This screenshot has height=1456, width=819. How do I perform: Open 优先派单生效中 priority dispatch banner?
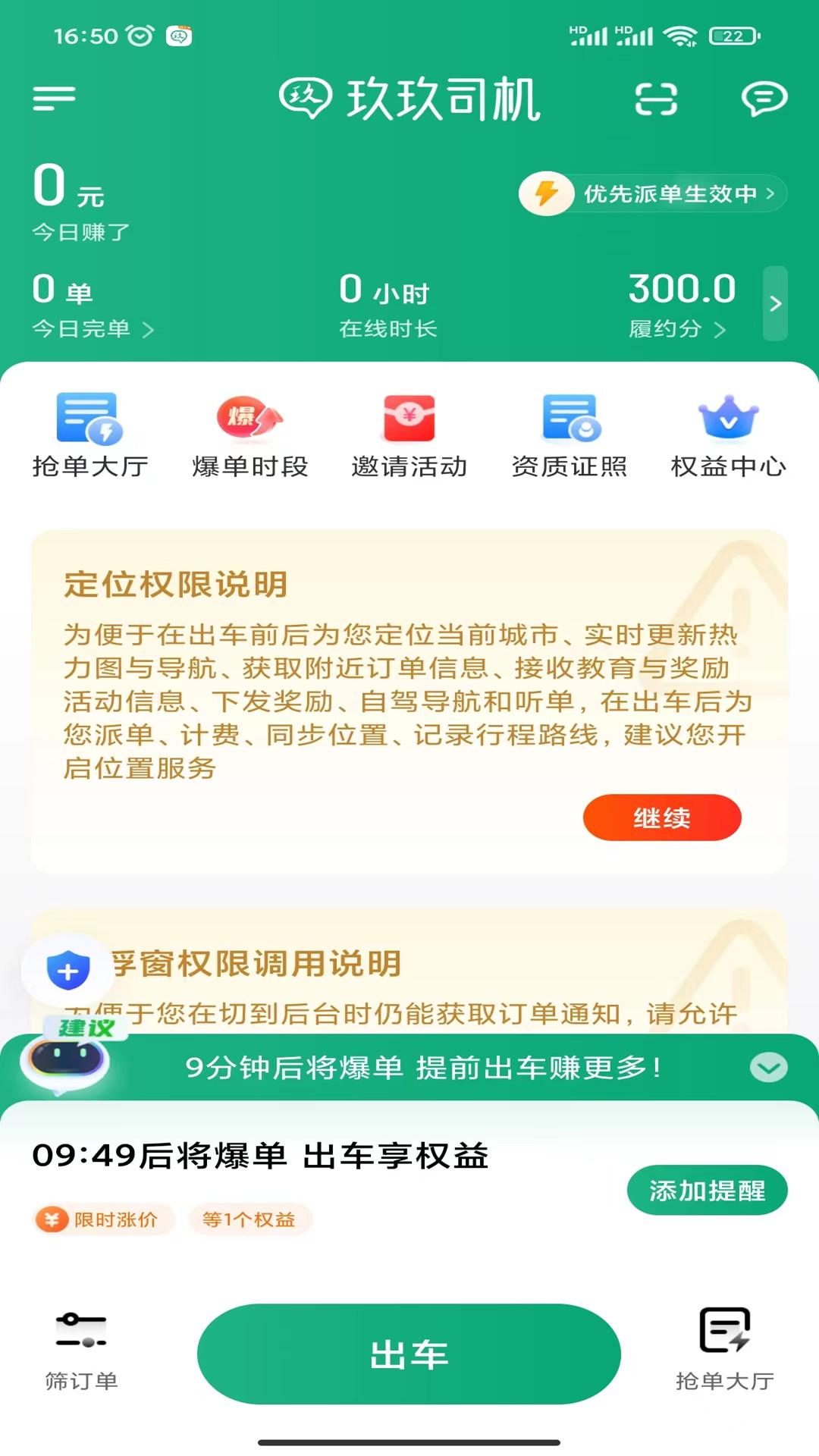[x=651, y=193]
